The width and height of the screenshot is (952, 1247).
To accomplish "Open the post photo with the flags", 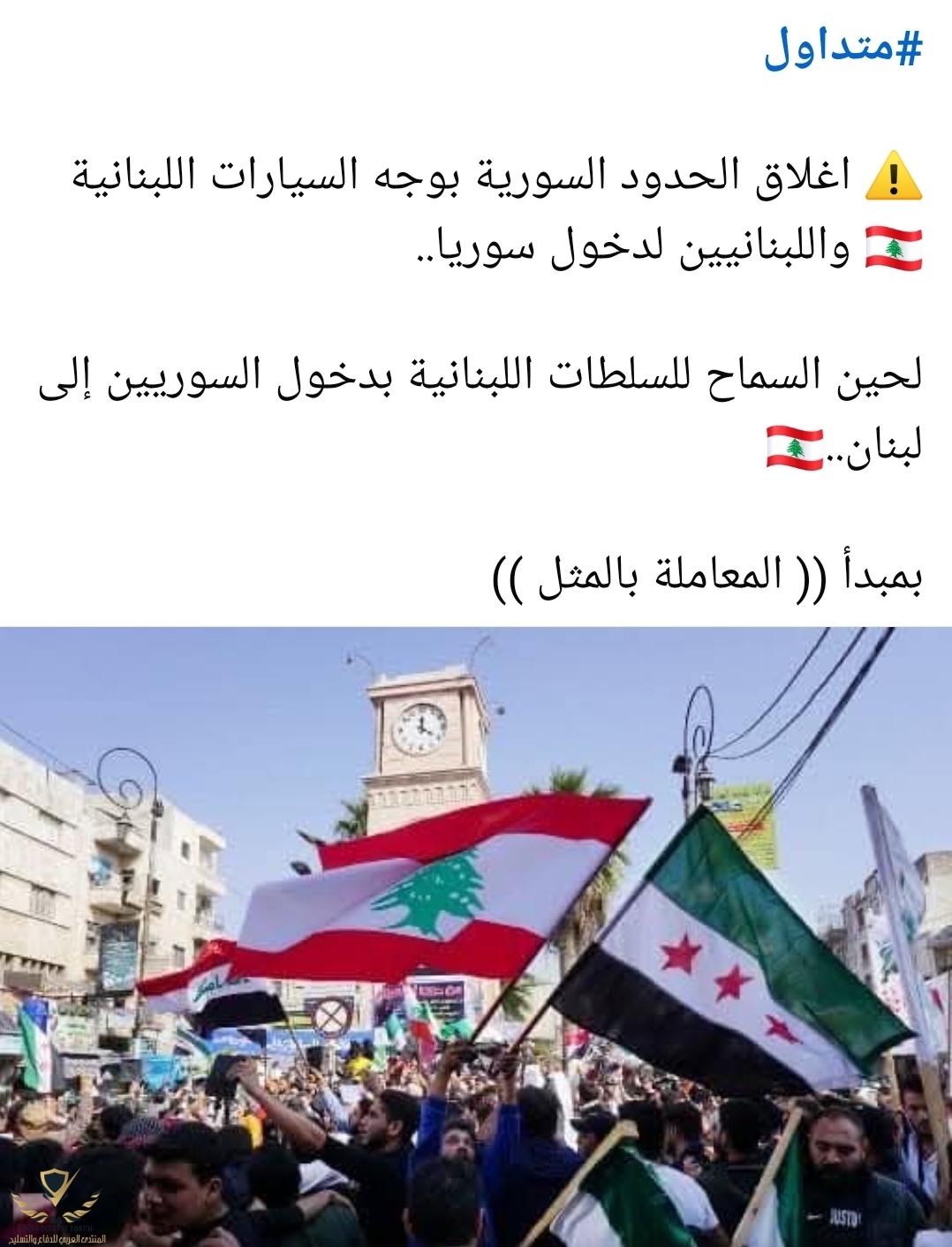I will click(476, 936).
